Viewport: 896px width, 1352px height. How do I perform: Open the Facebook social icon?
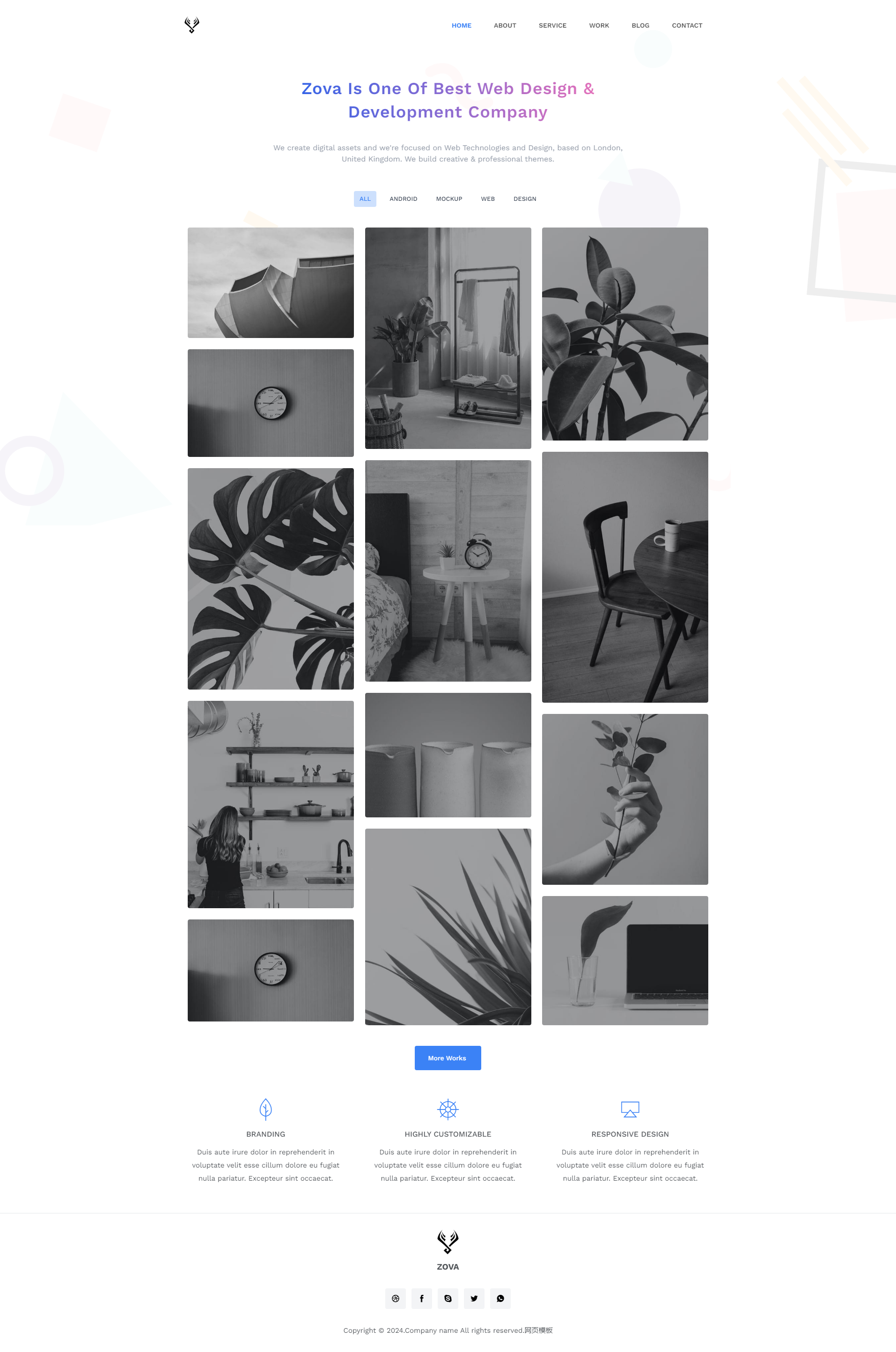coord(421,1298)
